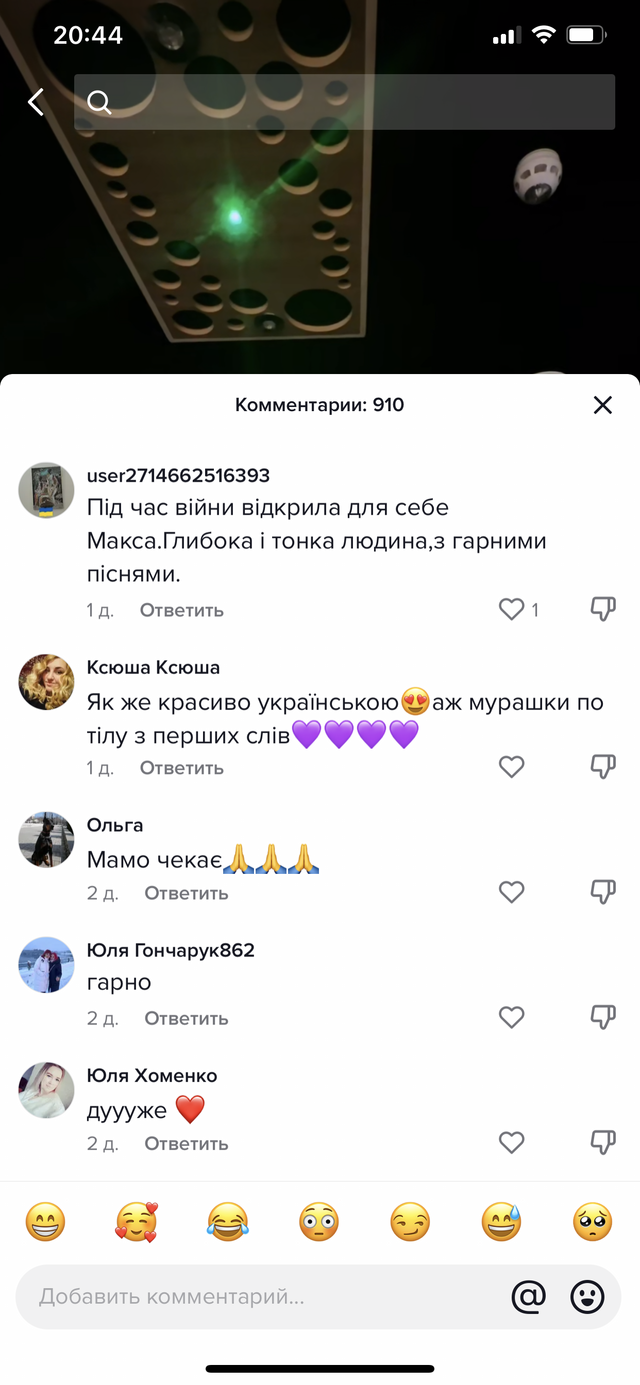Image resolution: width=640 pixels, height=1385 pixels.
Task: Like Ксюша Ксюша's comment
Action: 512,767
